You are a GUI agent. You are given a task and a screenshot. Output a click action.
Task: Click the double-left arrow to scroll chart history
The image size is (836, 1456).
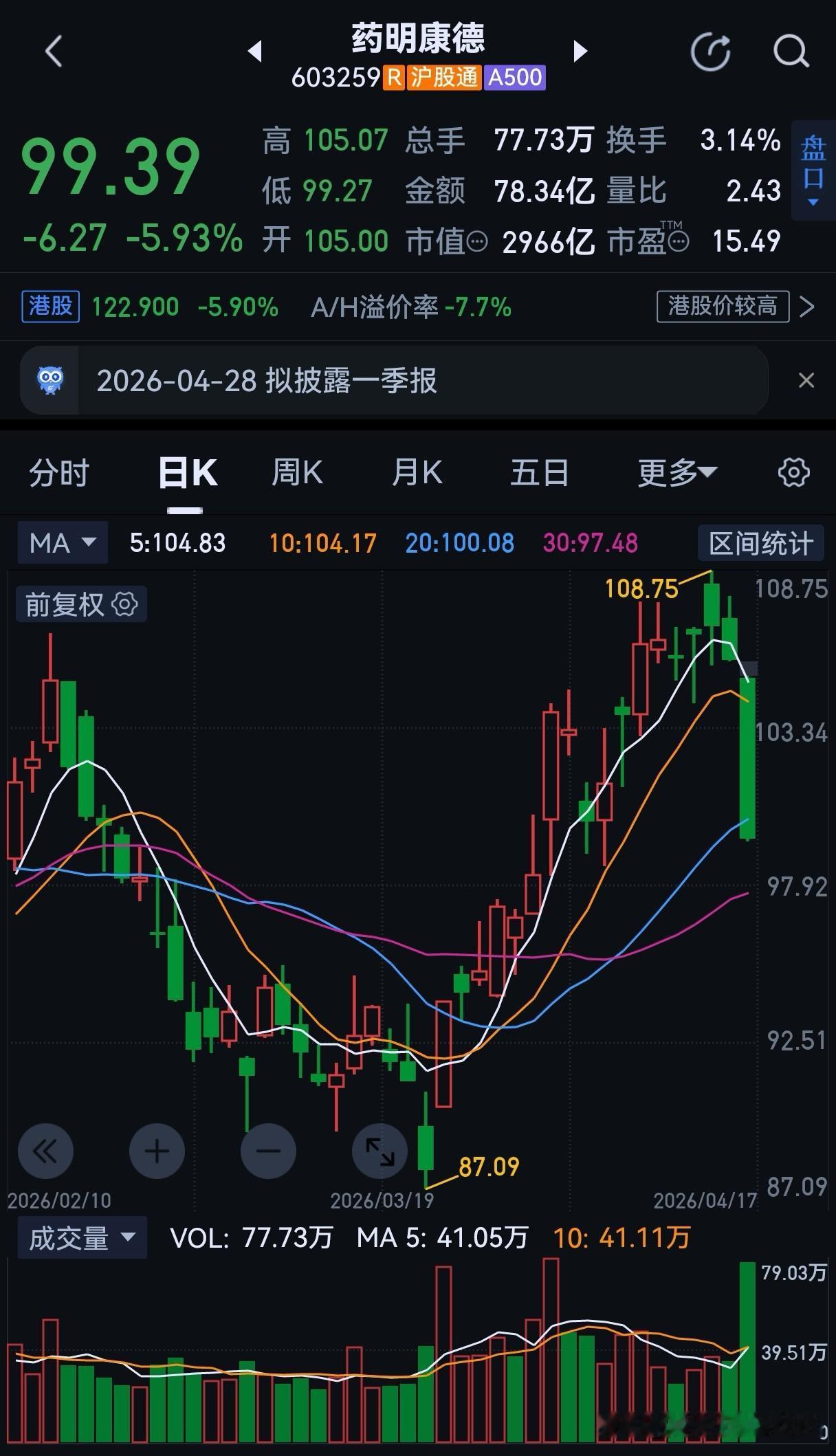(45, 1151)
